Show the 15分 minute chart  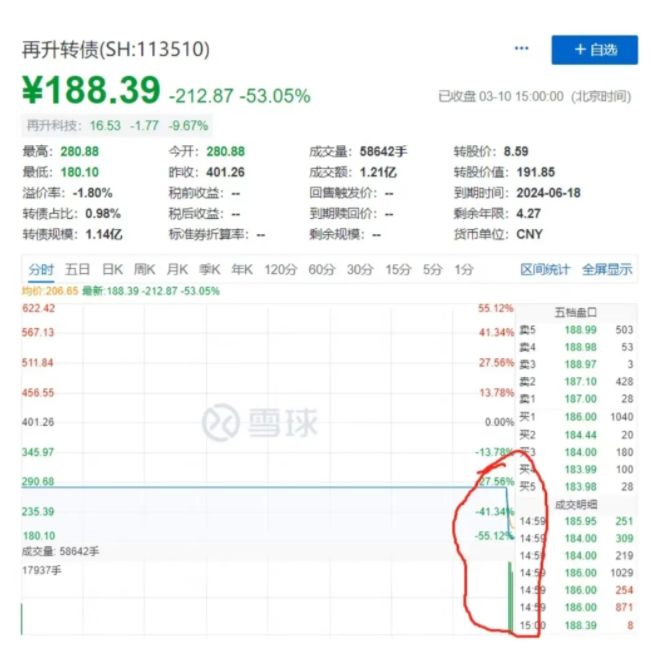pyautogui.click(x=398, y=269)
